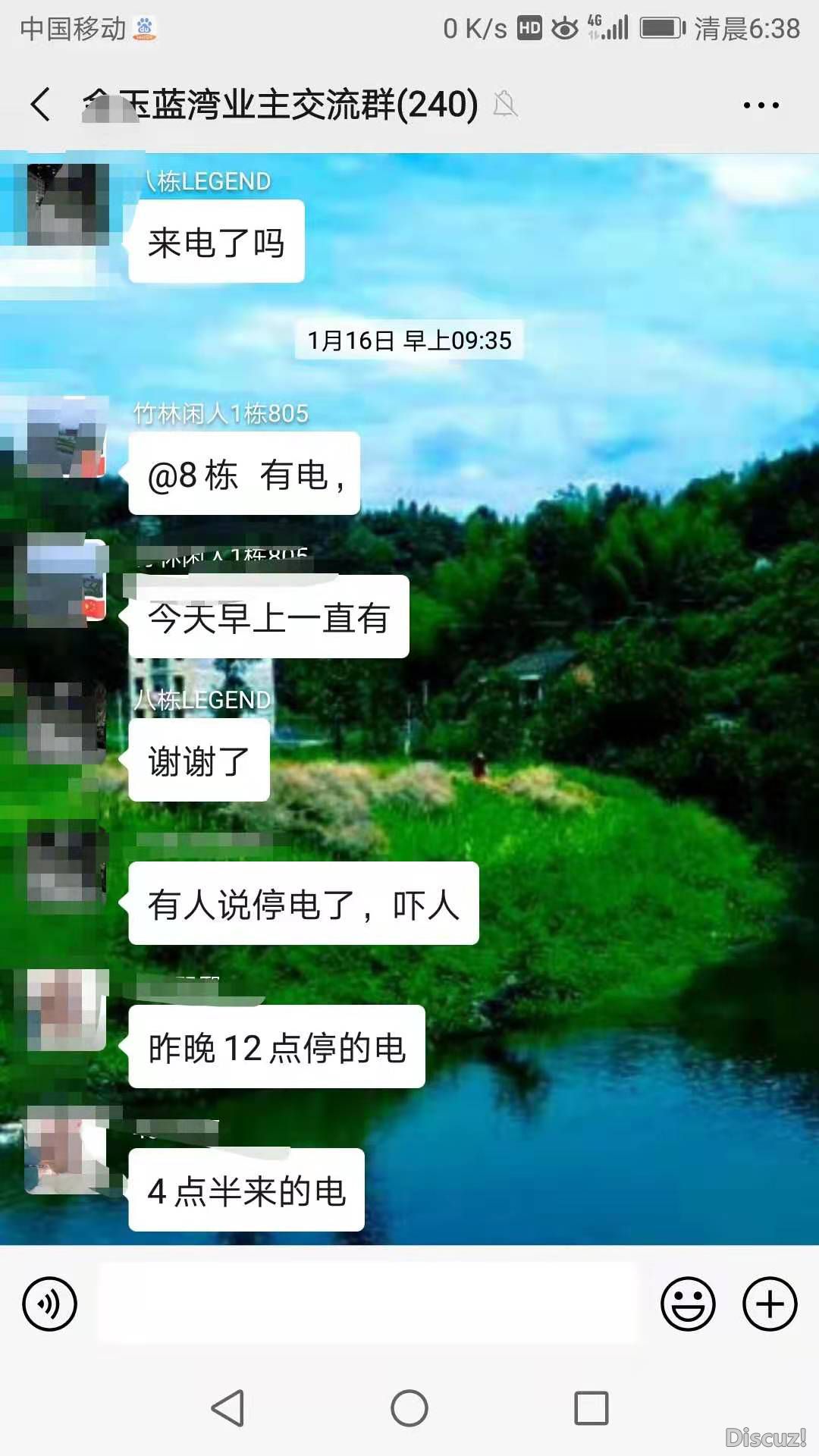Open avatar of 竹林闲人1栋805 beside @8栋 有电
Viewport: 819px width, 1456px height.
67,438
